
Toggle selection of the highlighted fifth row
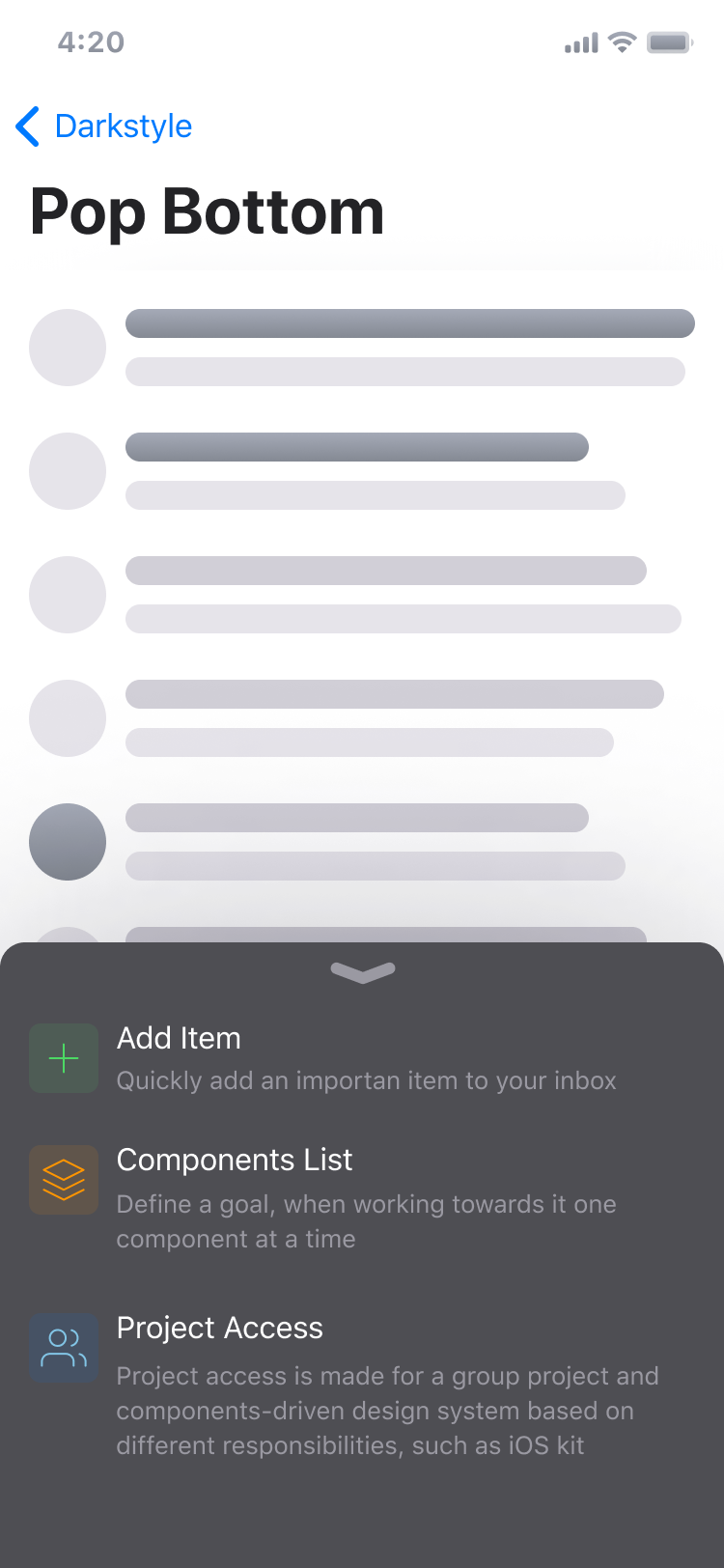coord(357,841)
